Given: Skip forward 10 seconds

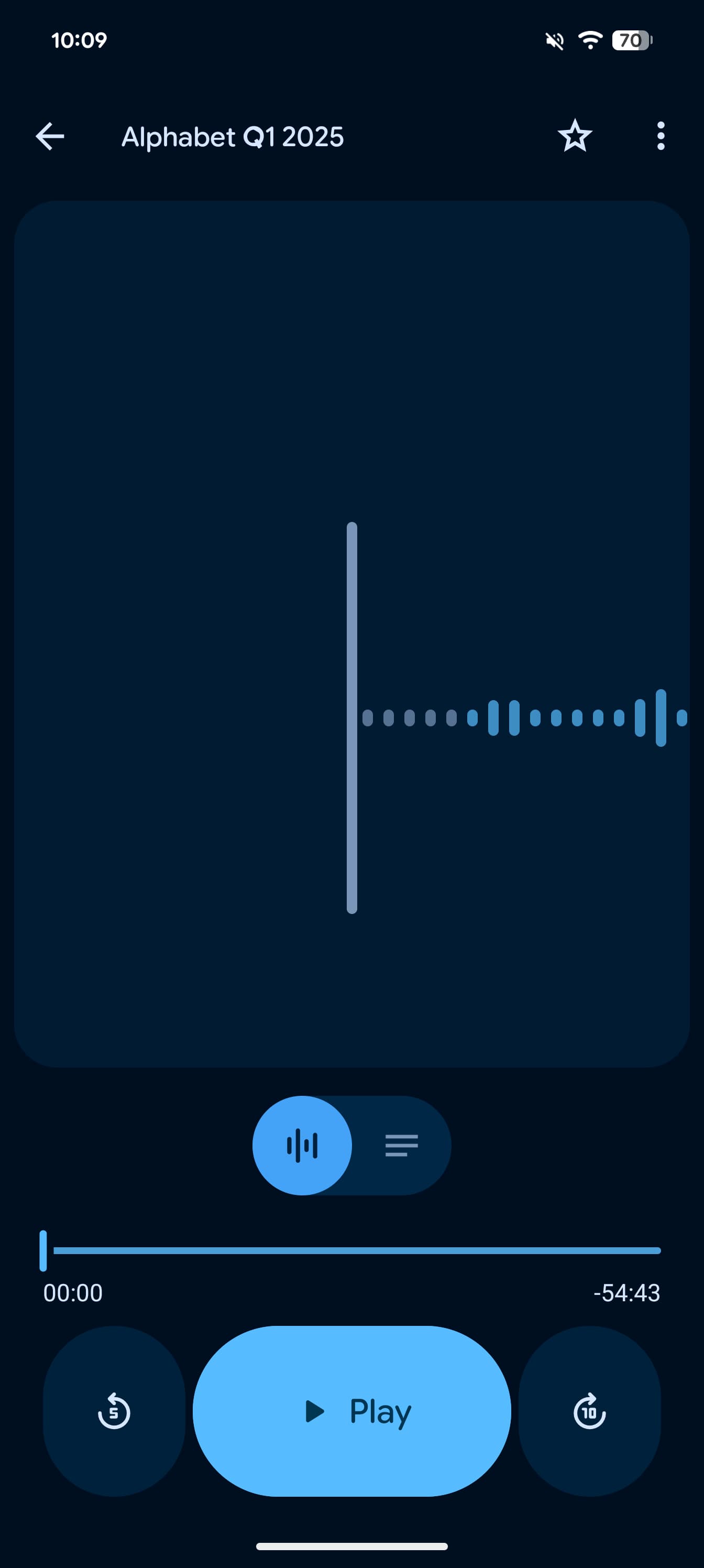Looking at the screenshot, I should tap(589, 1411).
